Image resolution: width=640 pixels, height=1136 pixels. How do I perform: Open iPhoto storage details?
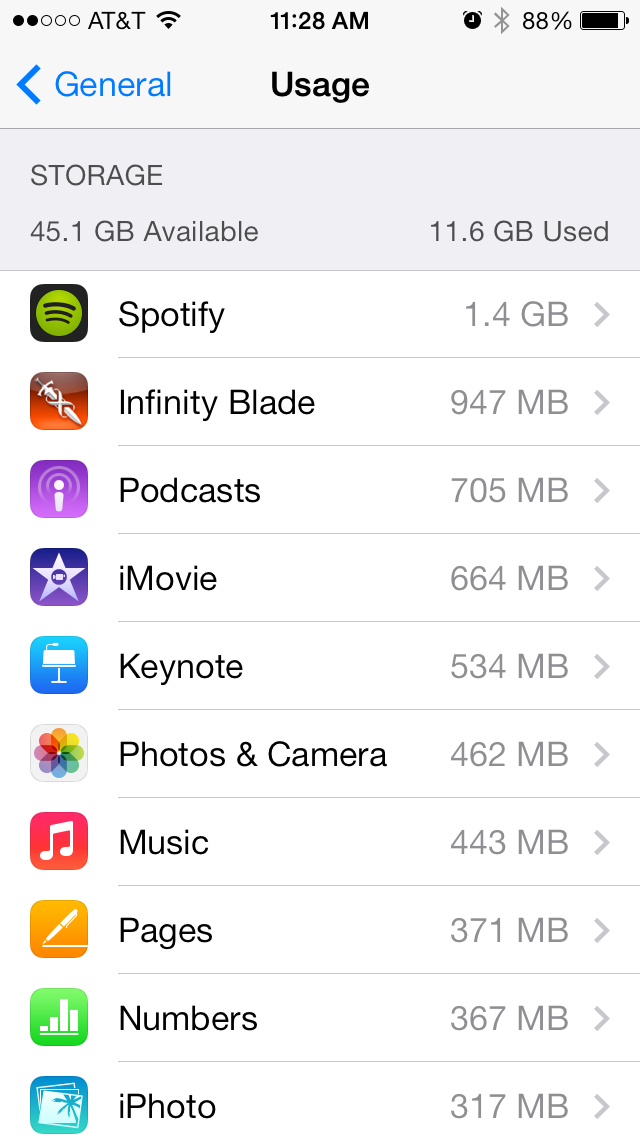[x=320, y=1106]
